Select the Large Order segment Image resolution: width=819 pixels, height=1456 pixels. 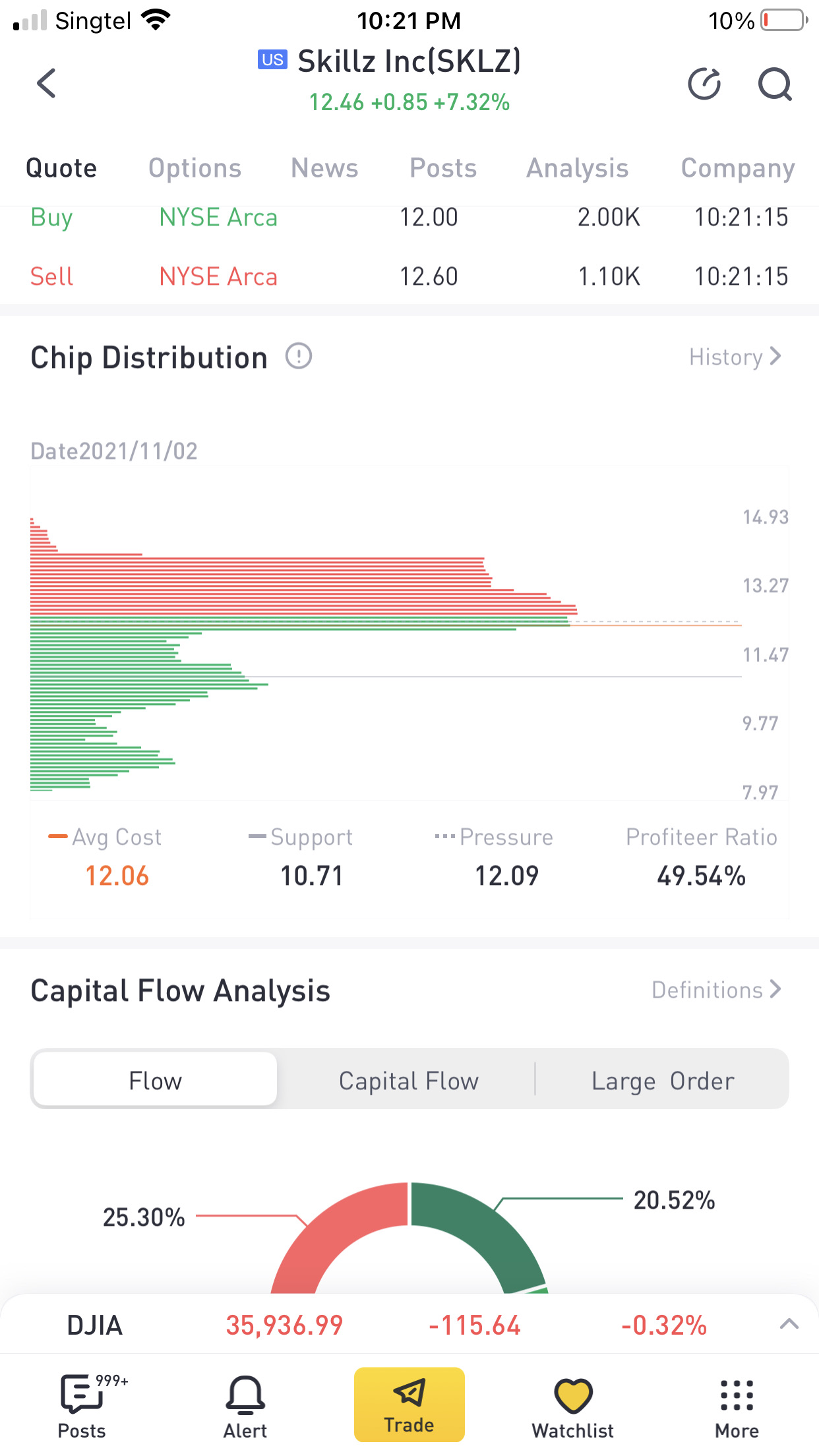pos(663,1081)
